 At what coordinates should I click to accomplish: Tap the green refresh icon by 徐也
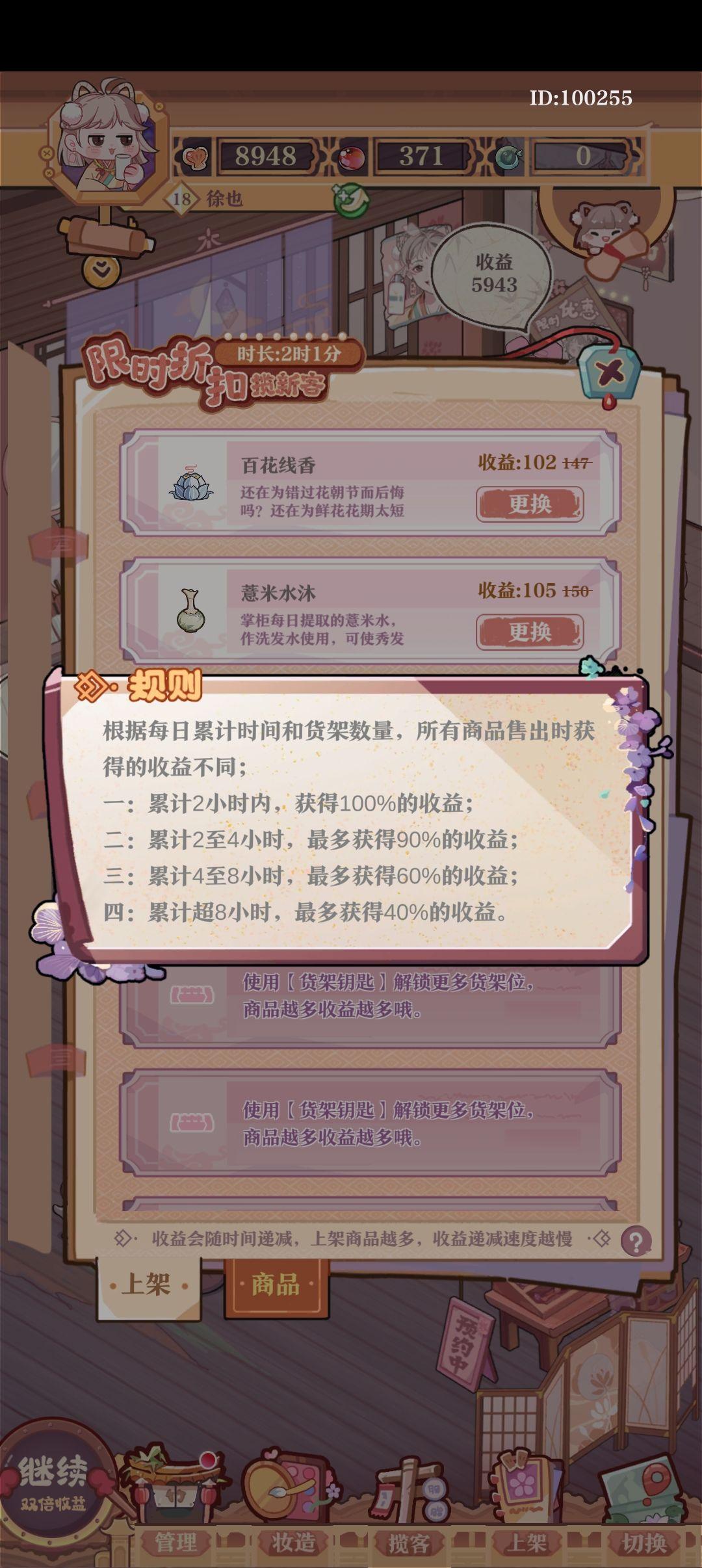(350, 199)
